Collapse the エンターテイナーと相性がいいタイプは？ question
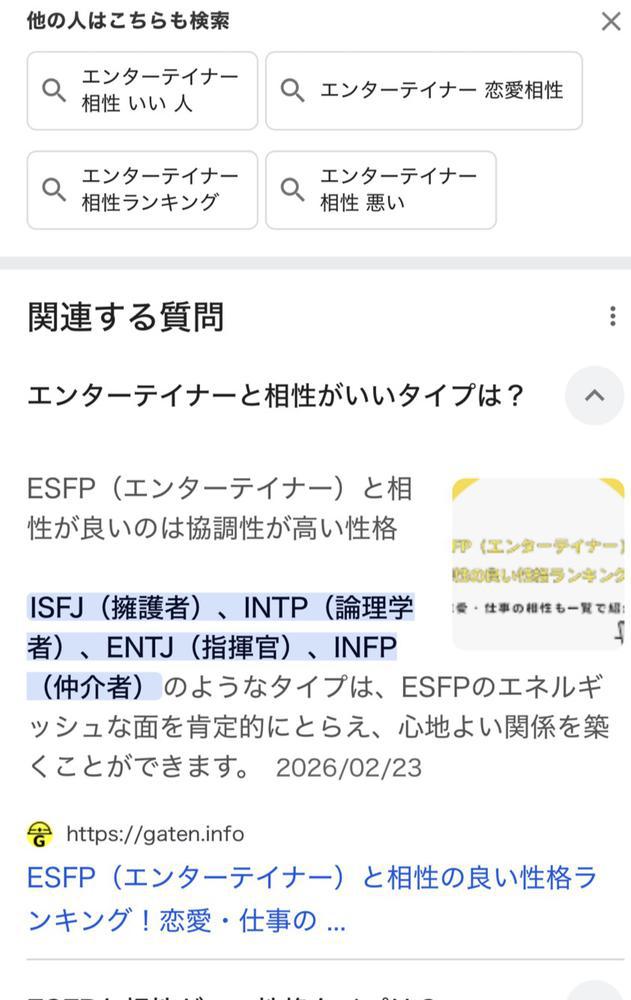This screenshot has height=1000, width=631. click(594, 396)
